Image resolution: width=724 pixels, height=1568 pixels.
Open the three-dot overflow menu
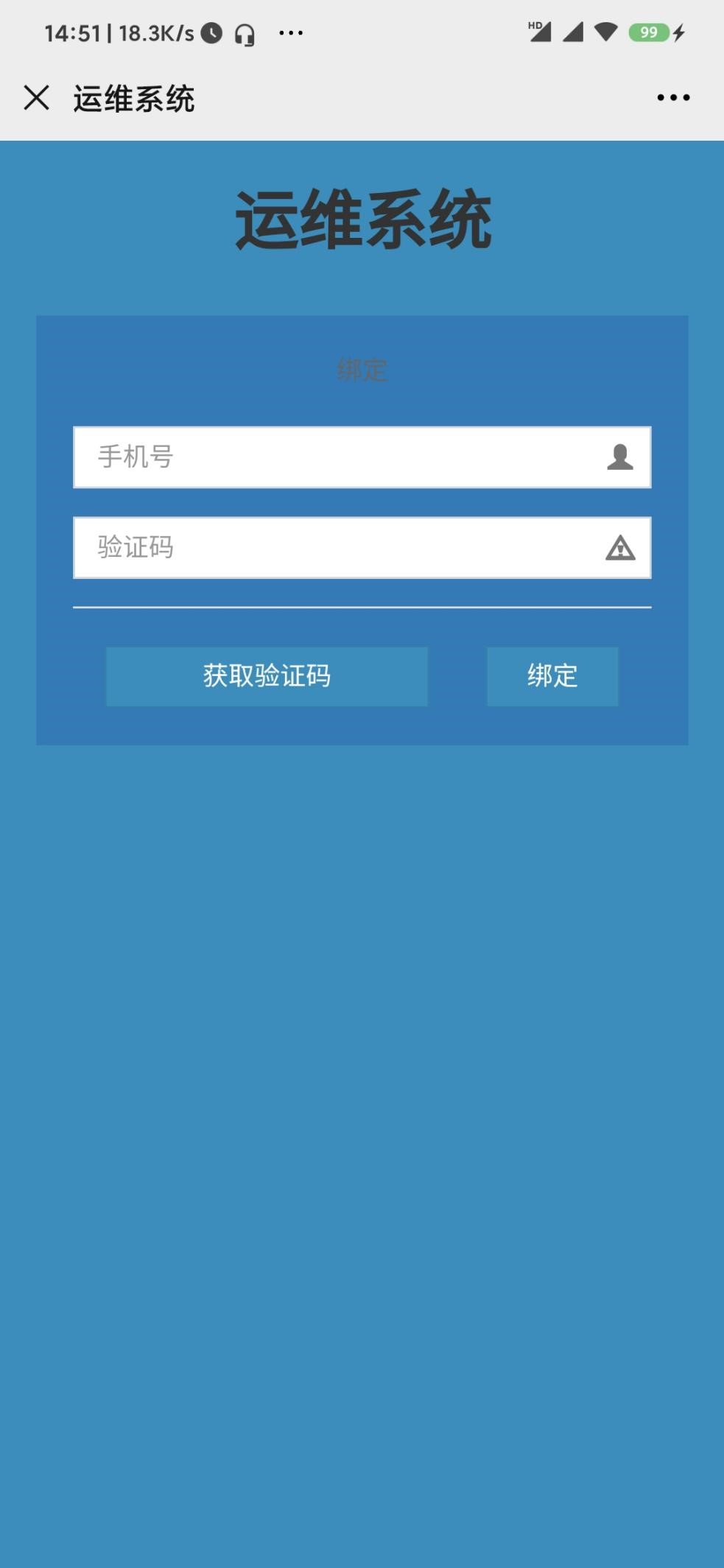(x=673, y=97)
